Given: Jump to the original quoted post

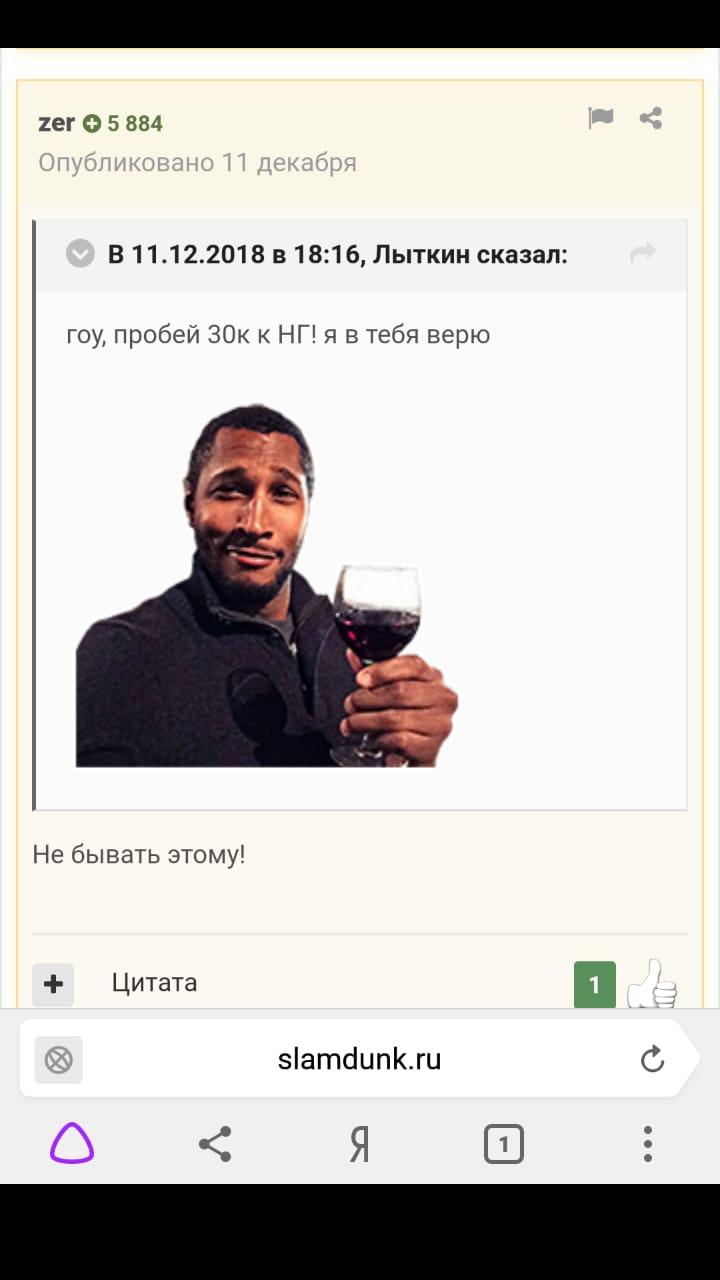Looking at the screenshot, I should pos(642,254).
